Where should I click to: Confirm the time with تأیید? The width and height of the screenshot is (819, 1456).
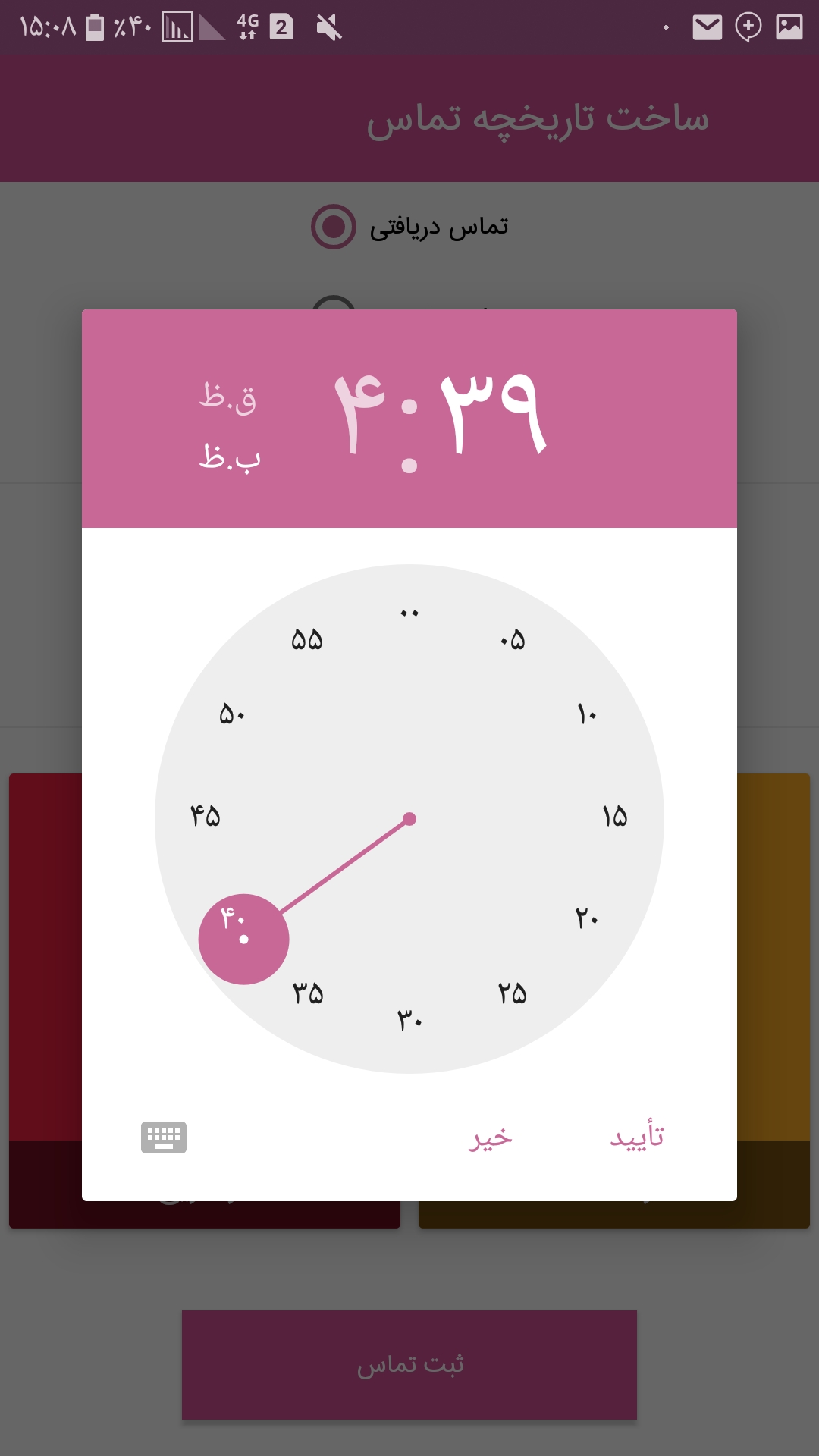click(x=637, y=1137)
